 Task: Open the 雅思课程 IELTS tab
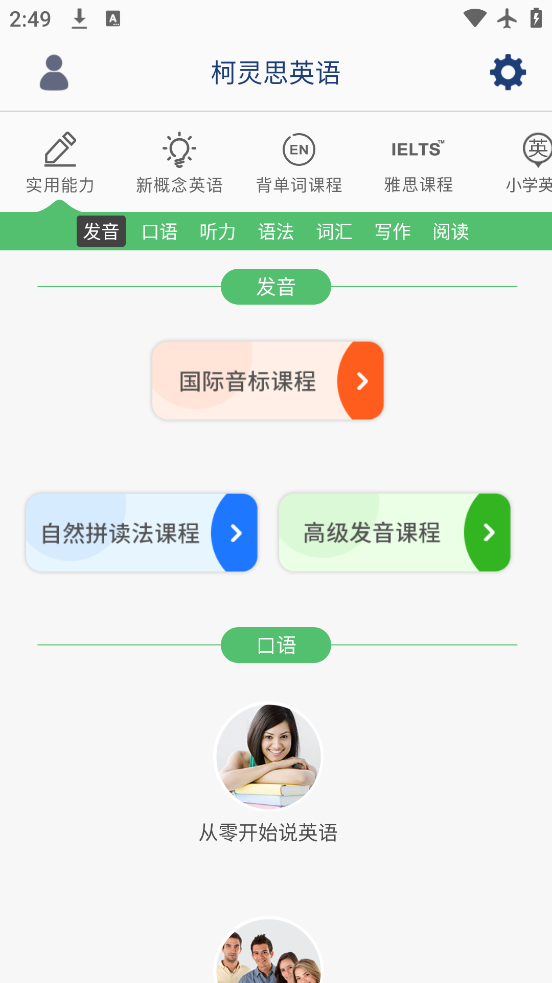(x=418, y=163)
